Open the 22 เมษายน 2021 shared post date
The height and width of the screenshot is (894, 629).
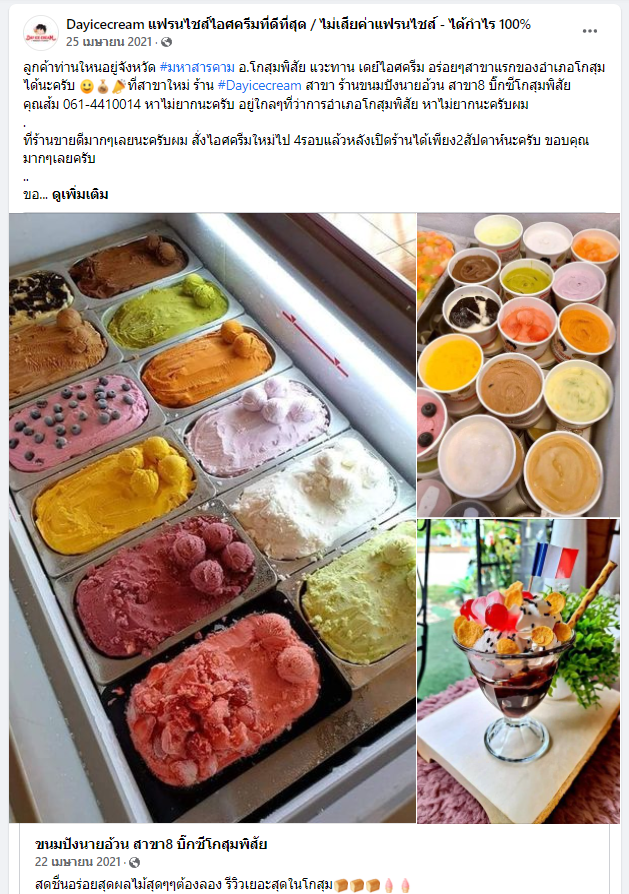point(79,862)
